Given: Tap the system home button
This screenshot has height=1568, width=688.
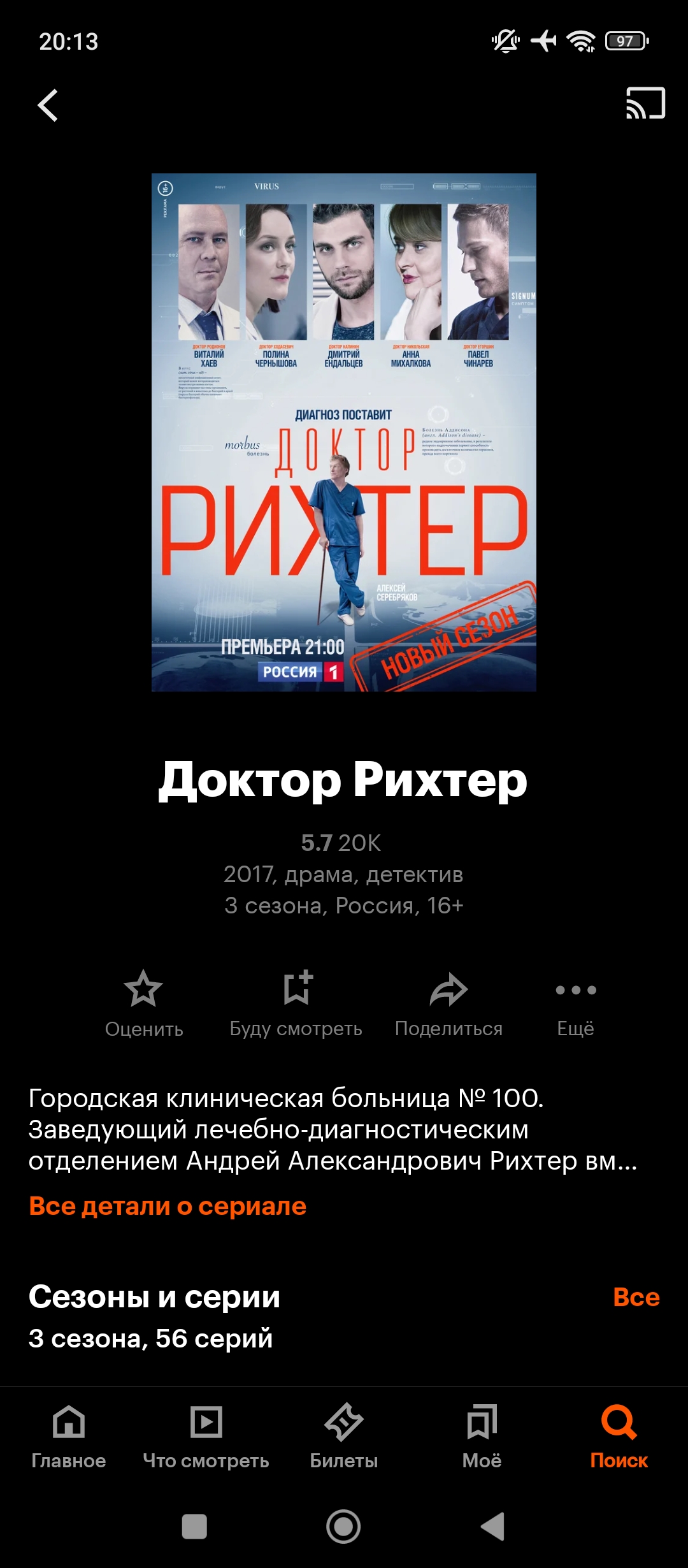Looking at the screenshot, I should (343, 1527).
